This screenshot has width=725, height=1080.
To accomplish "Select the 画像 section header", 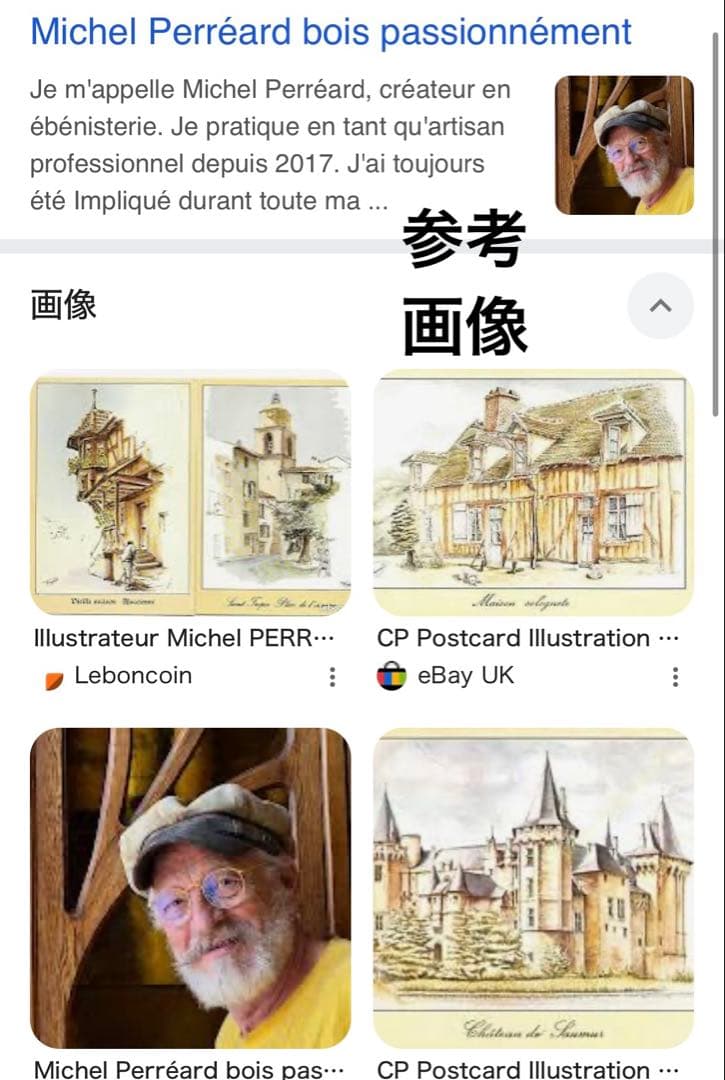I will (x=63, y=306).
